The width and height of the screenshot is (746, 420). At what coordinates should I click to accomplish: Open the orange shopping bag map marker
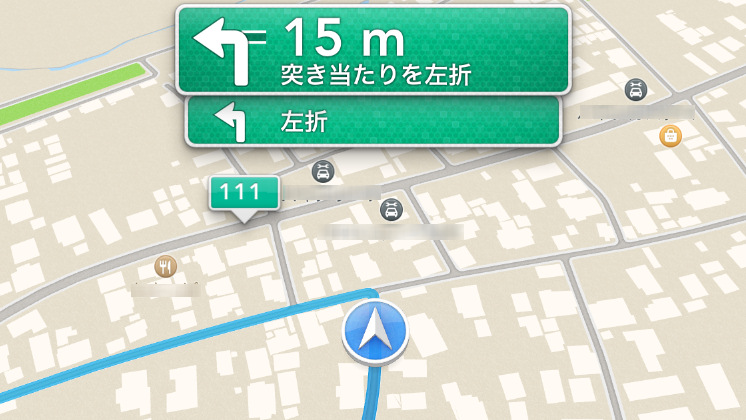[670, 136]
